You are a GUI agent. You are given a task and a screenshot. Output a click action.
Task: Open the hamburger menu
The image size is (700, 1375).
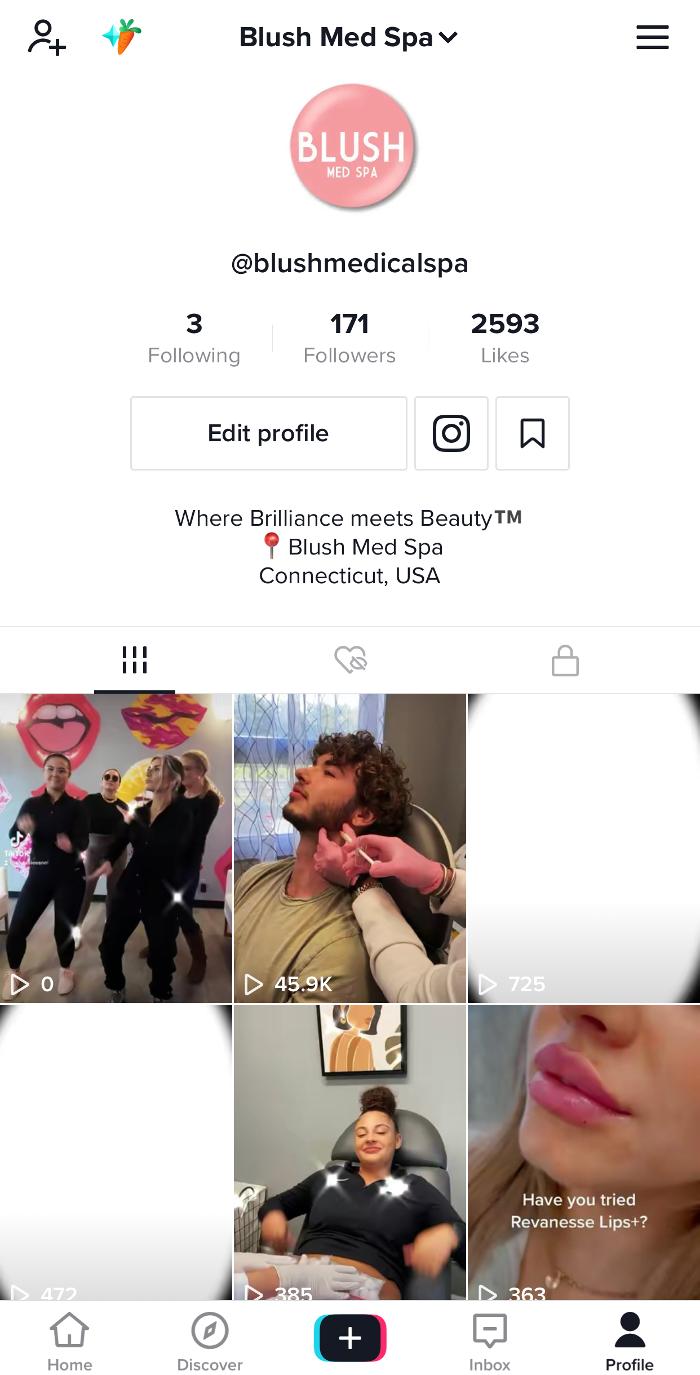652,38
